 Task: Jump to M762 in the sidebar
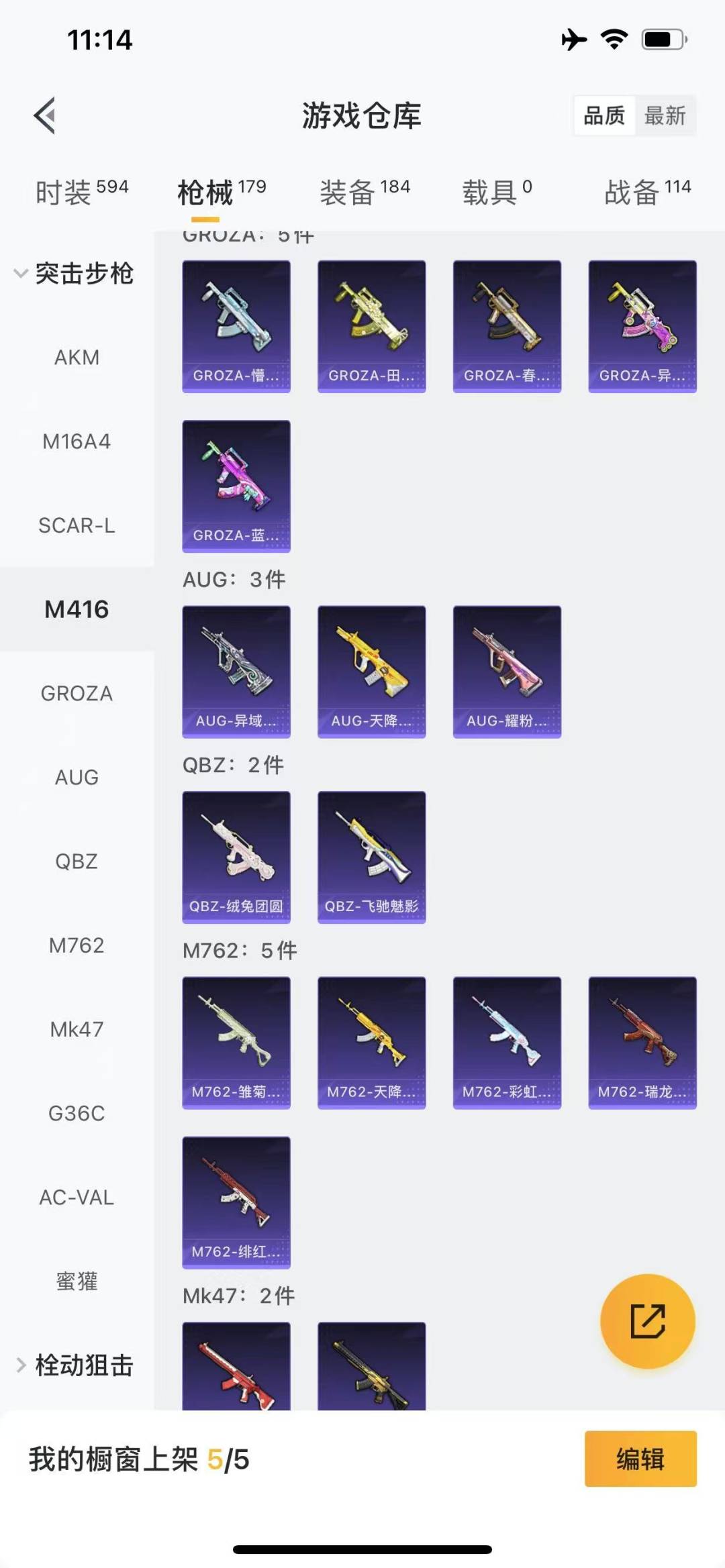77,945
